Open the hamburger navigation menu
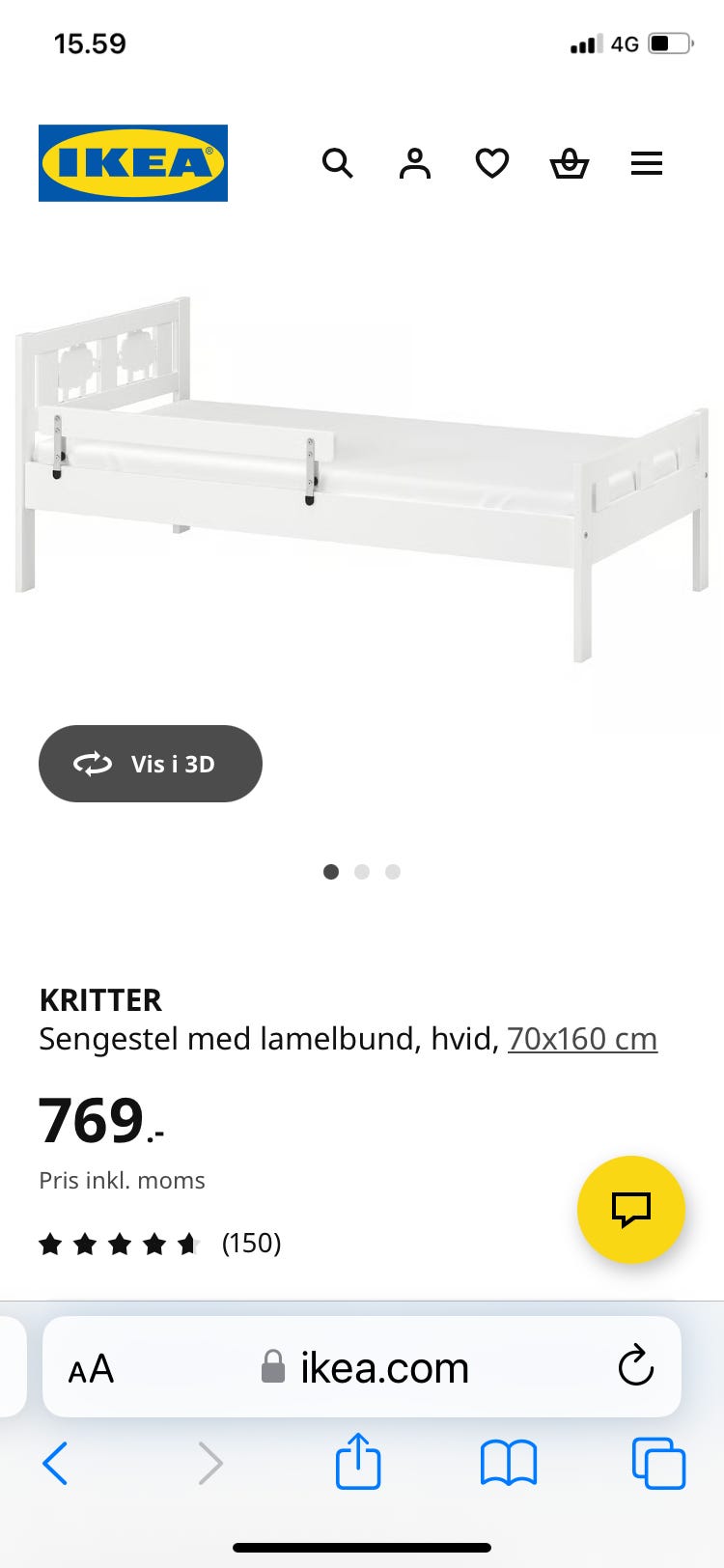The width and height of the screenshot is (724, 1568). point(646,163)
